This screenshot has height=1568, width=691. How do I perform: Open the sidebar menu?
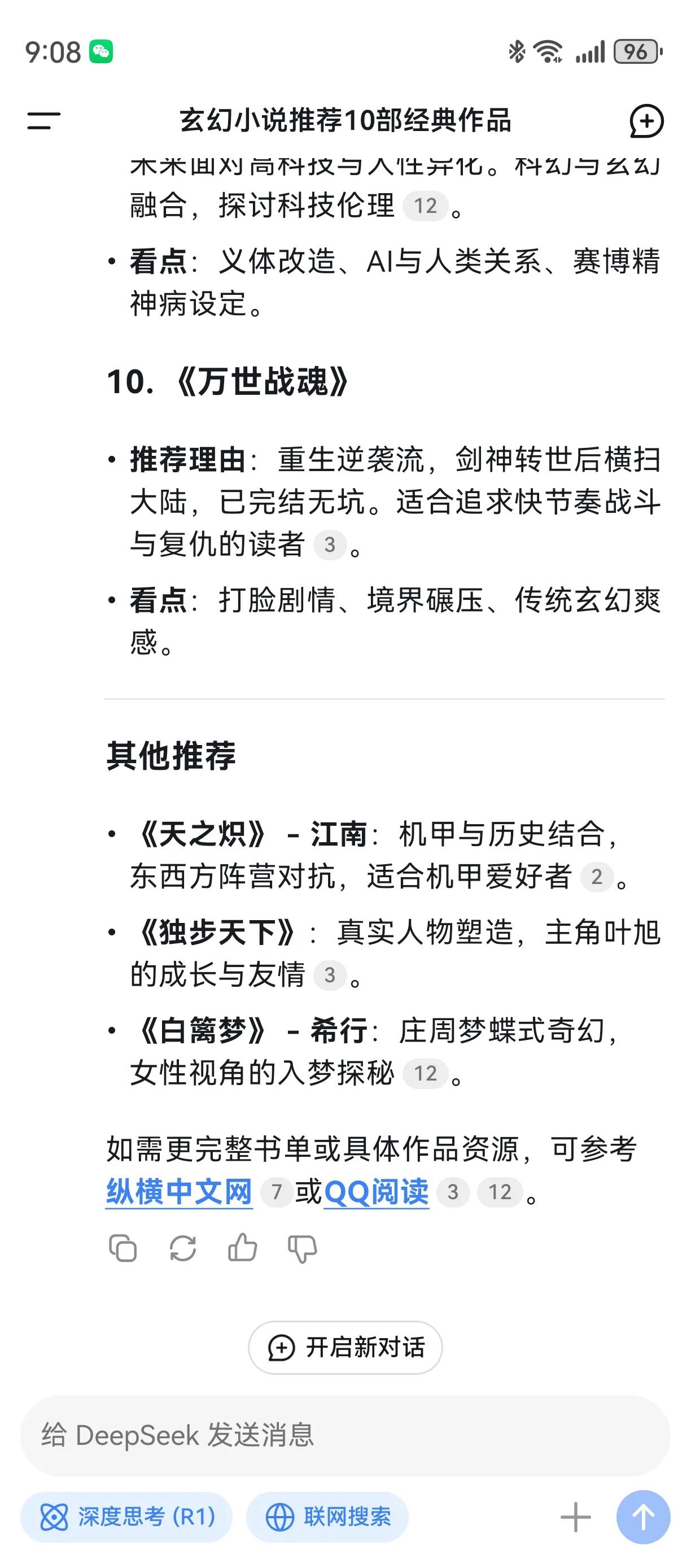click(x=44, y=120)
